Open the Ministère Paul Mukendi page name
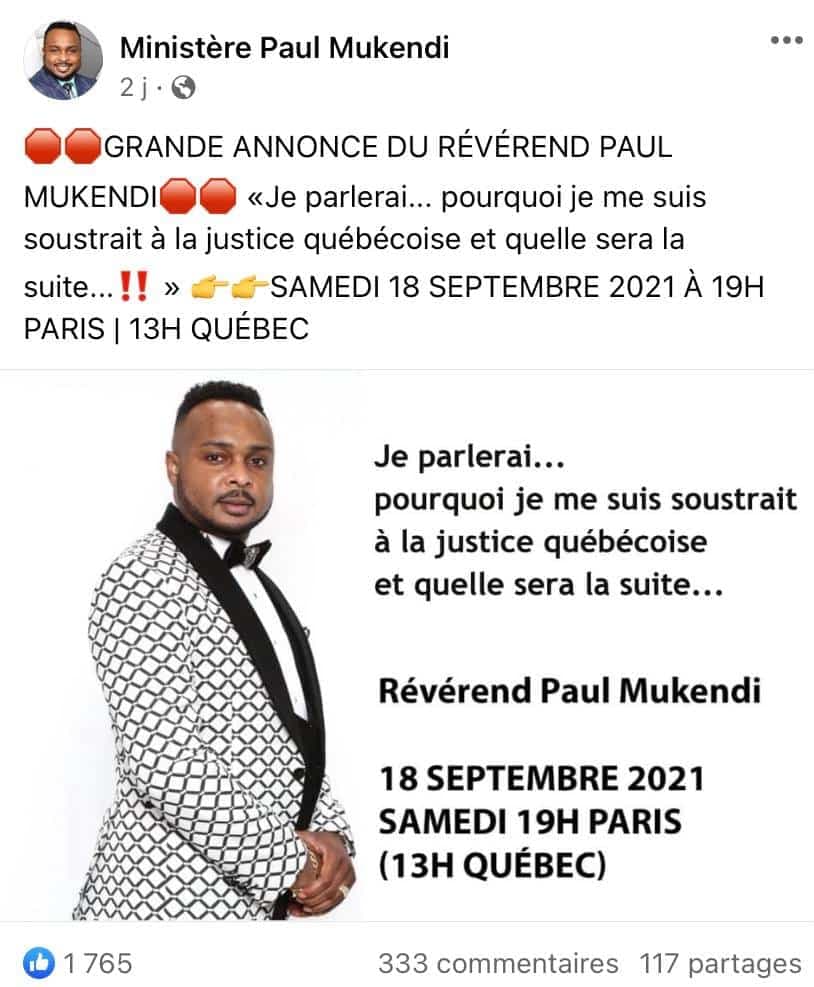 [285, 46]
